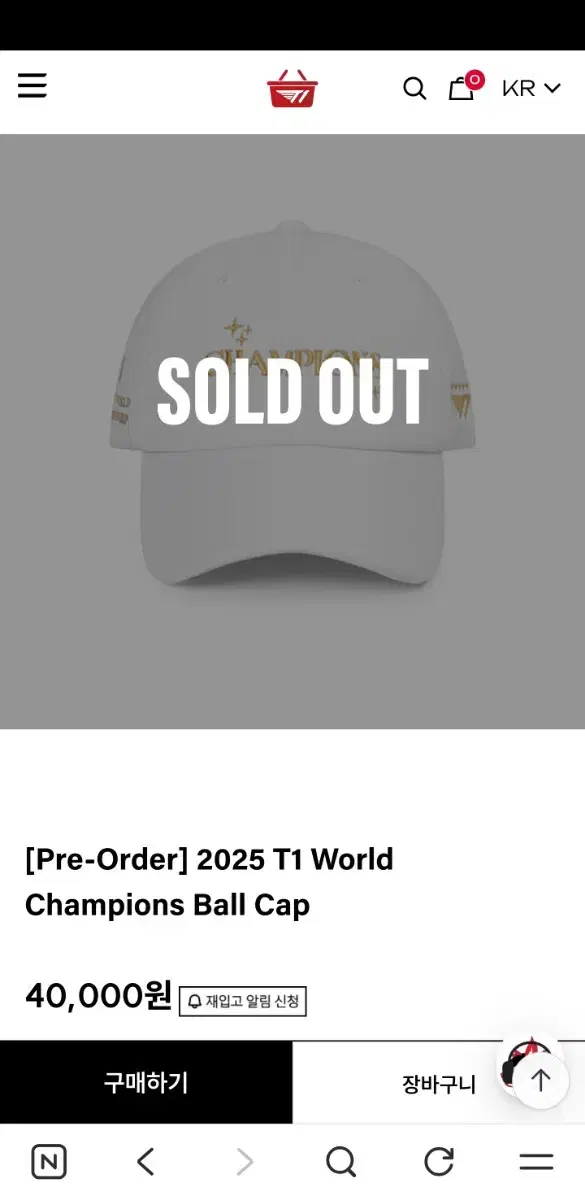This screenshot has height=1200, width=585.
Task: Request restock alert (재입고 알림 신청)
Action: coord(243,1001)
